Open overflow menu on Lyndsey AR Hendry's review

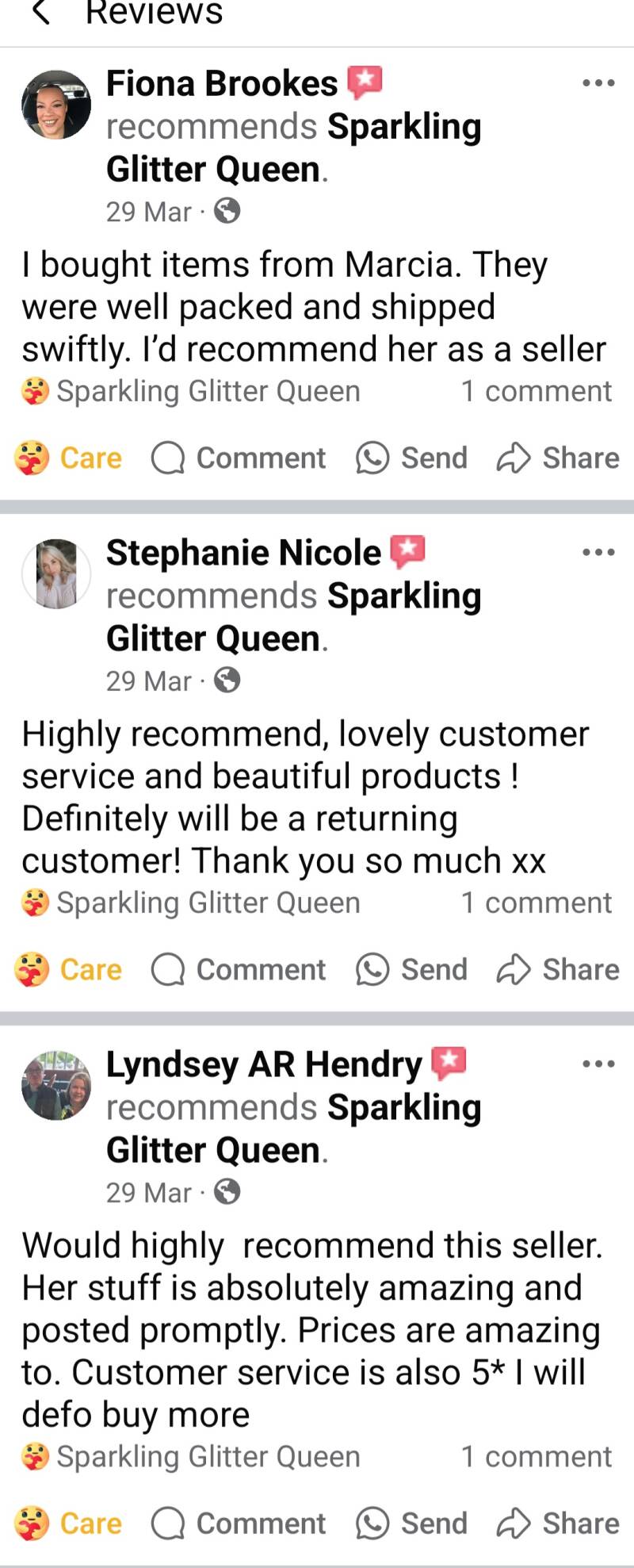click(x=598, y=1064)
